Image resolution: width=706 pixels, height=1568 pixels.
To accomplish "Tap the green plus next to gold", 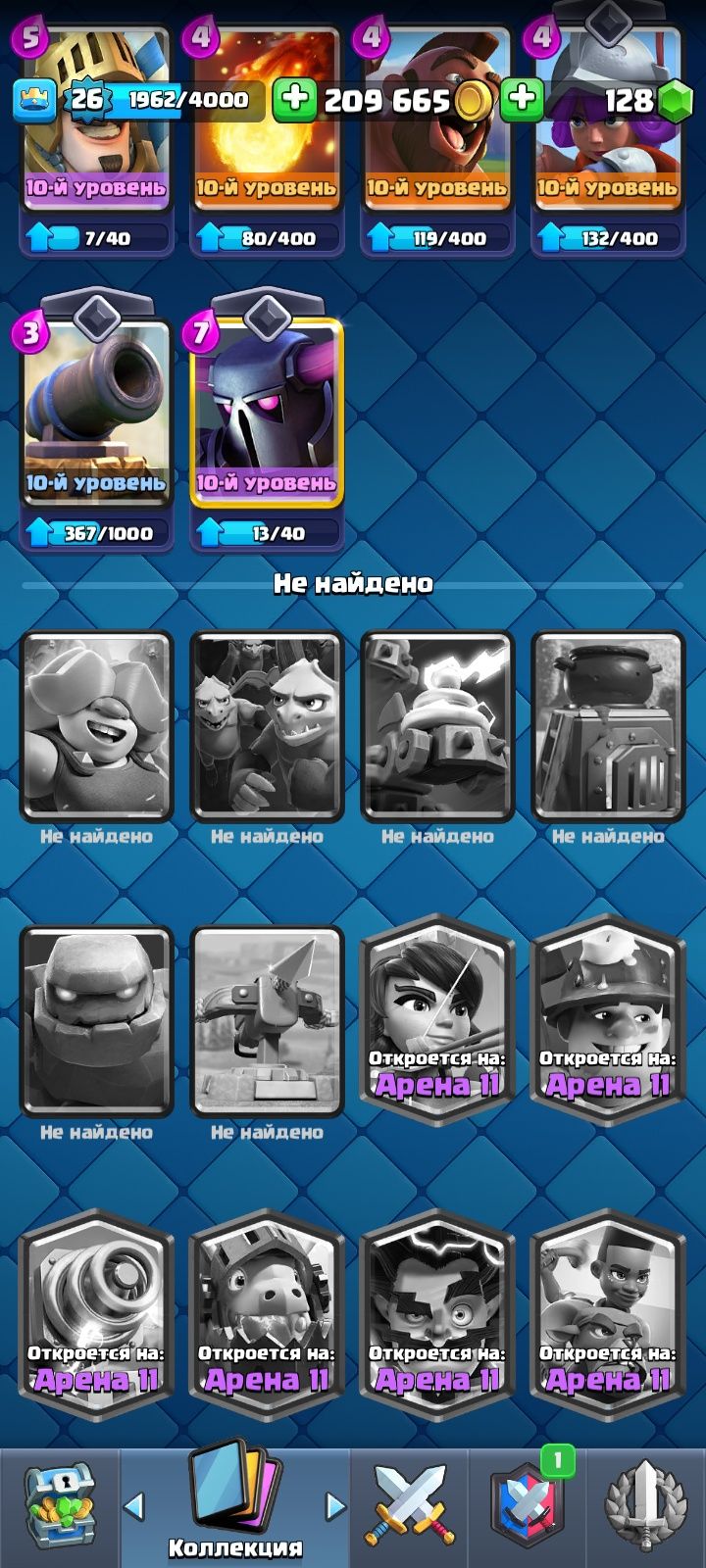I will click(293, 100).
